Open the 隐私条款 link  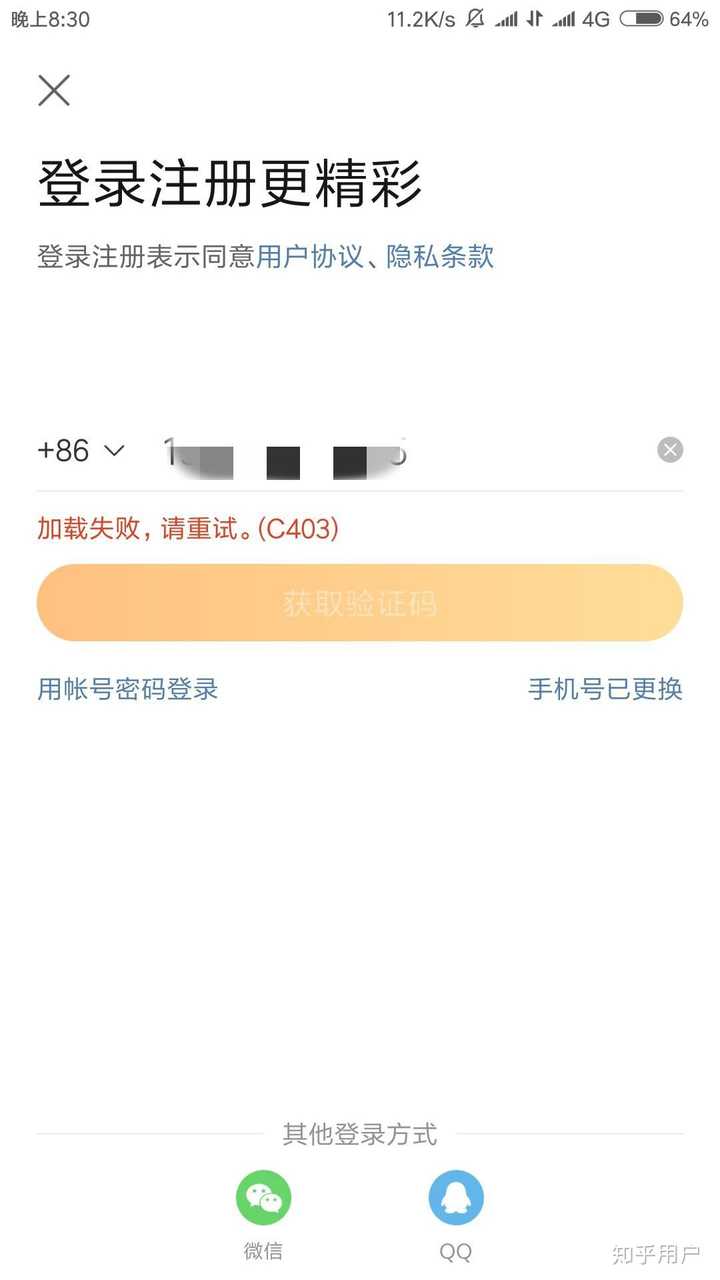[x=441, y=256]
